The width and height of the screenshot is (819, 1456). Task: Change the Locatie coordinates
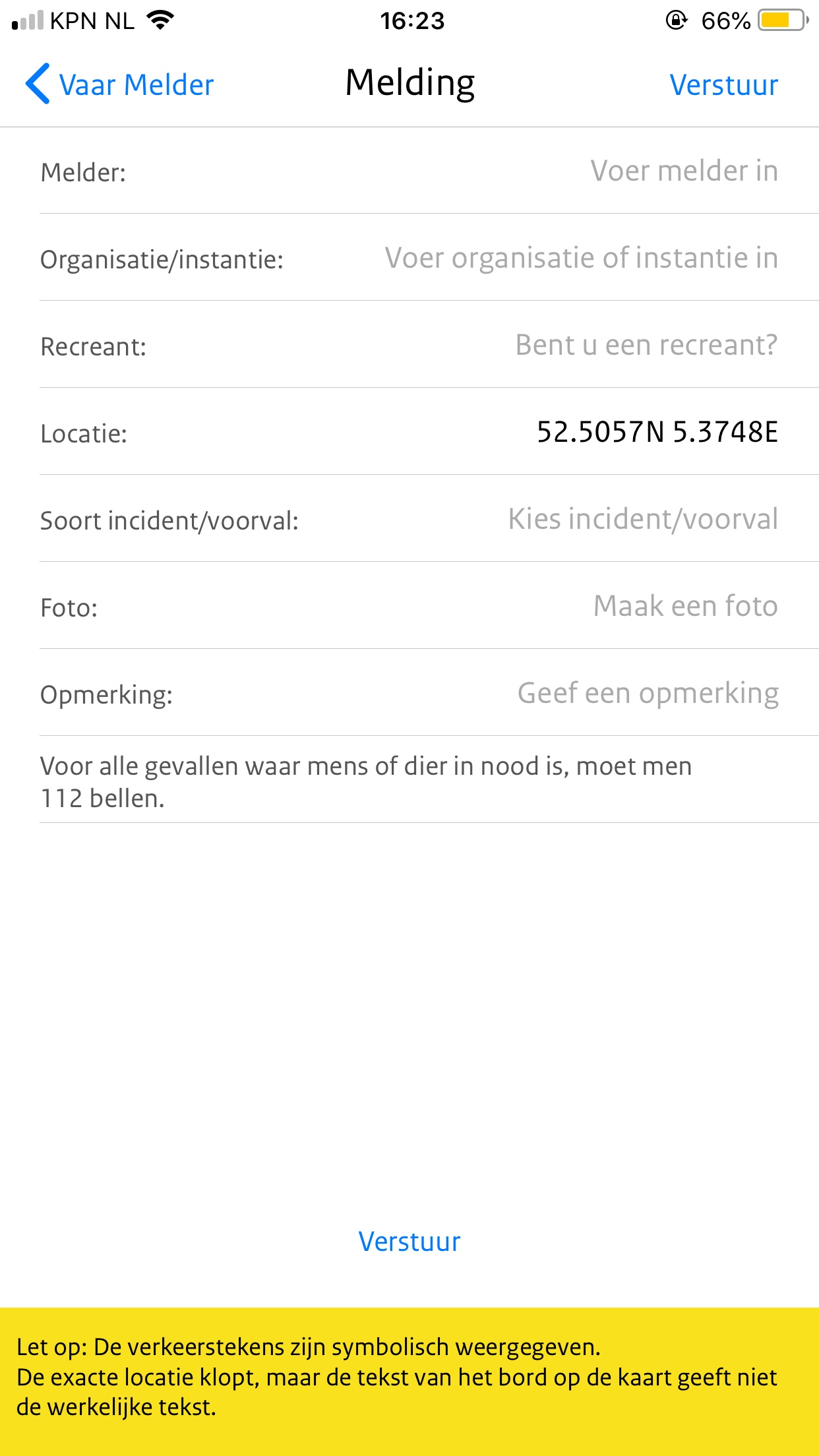pos(657,433)
